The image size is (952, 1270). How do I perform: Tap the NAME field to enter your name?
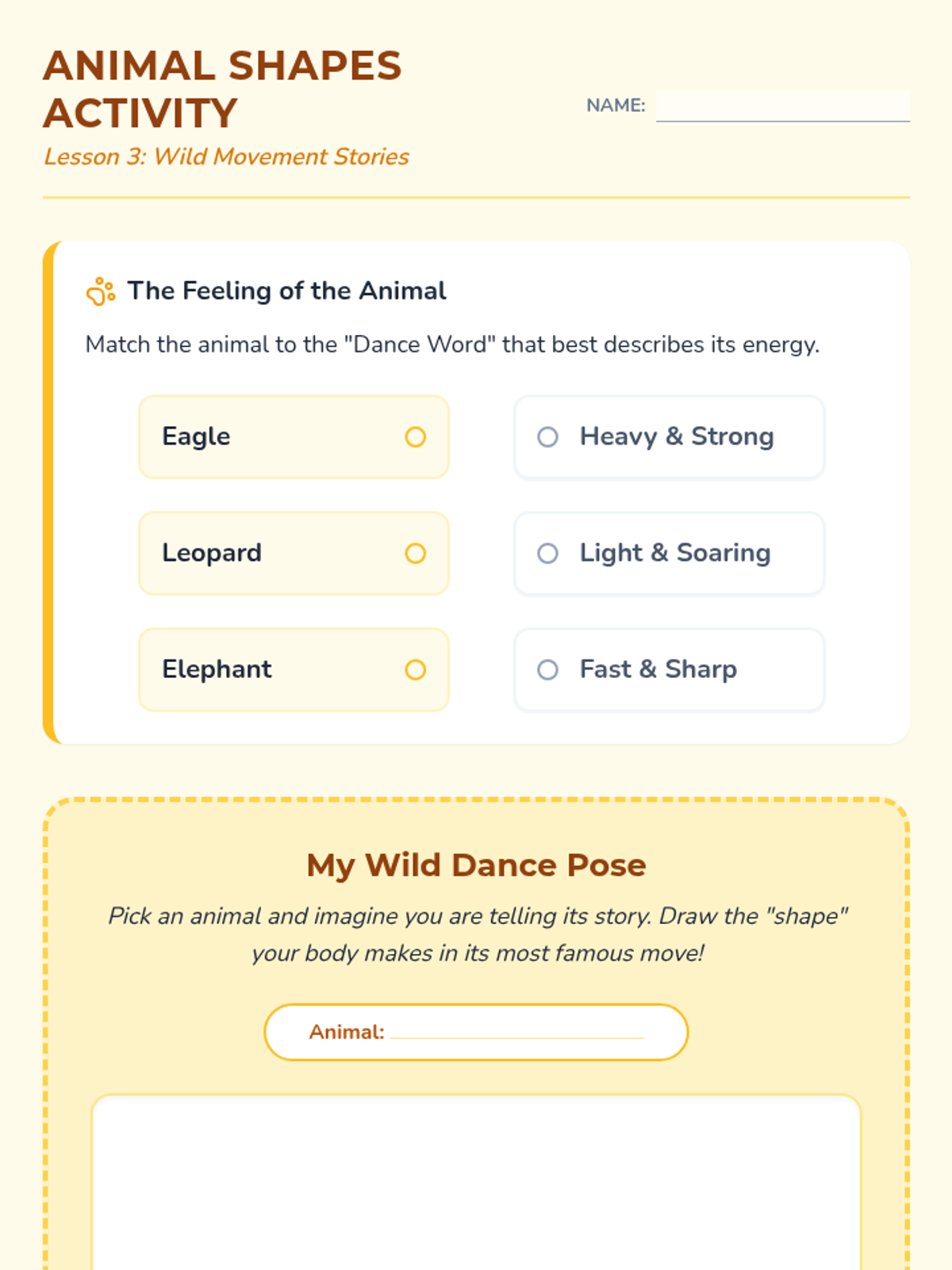click(782, 106)
